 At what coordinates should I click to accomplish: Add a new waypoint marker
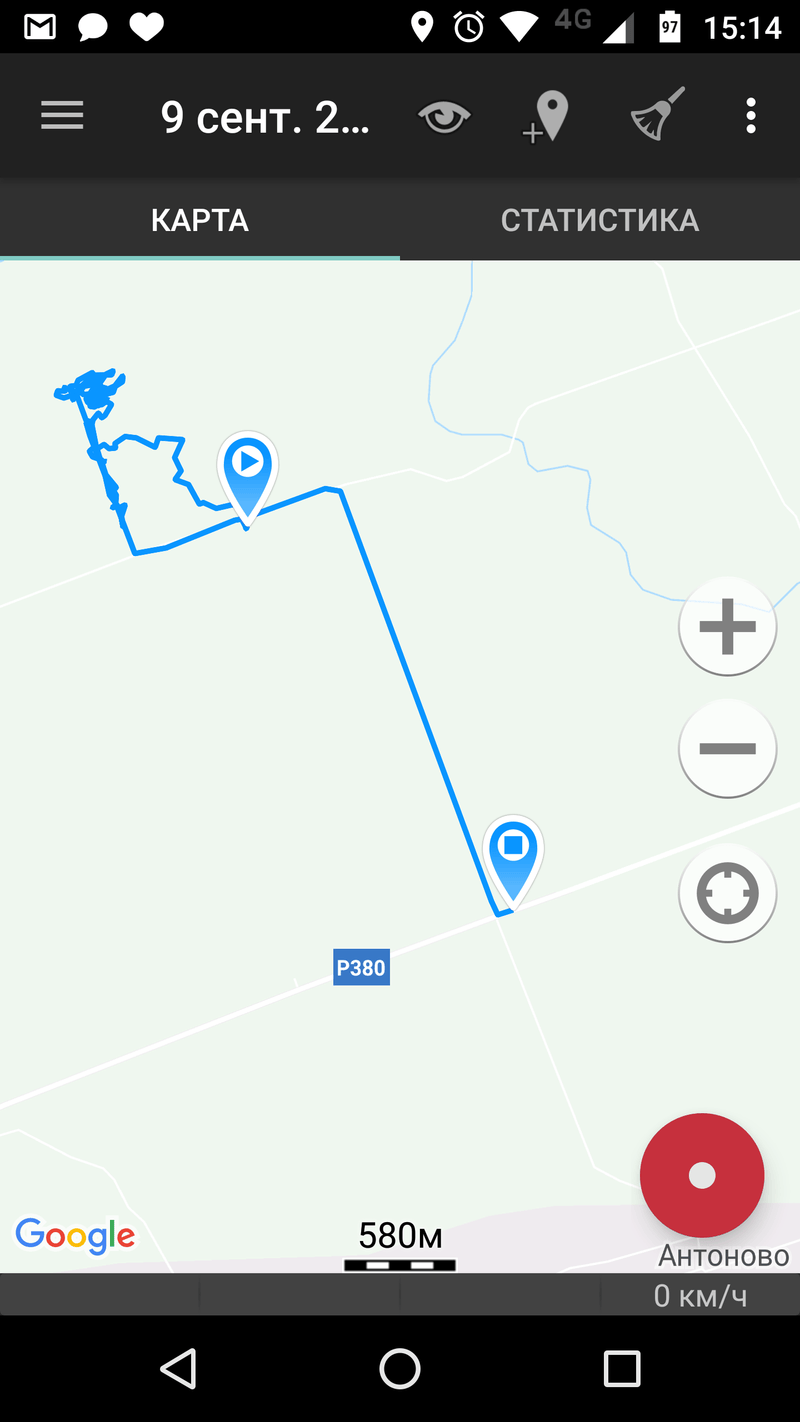(546, 117)
